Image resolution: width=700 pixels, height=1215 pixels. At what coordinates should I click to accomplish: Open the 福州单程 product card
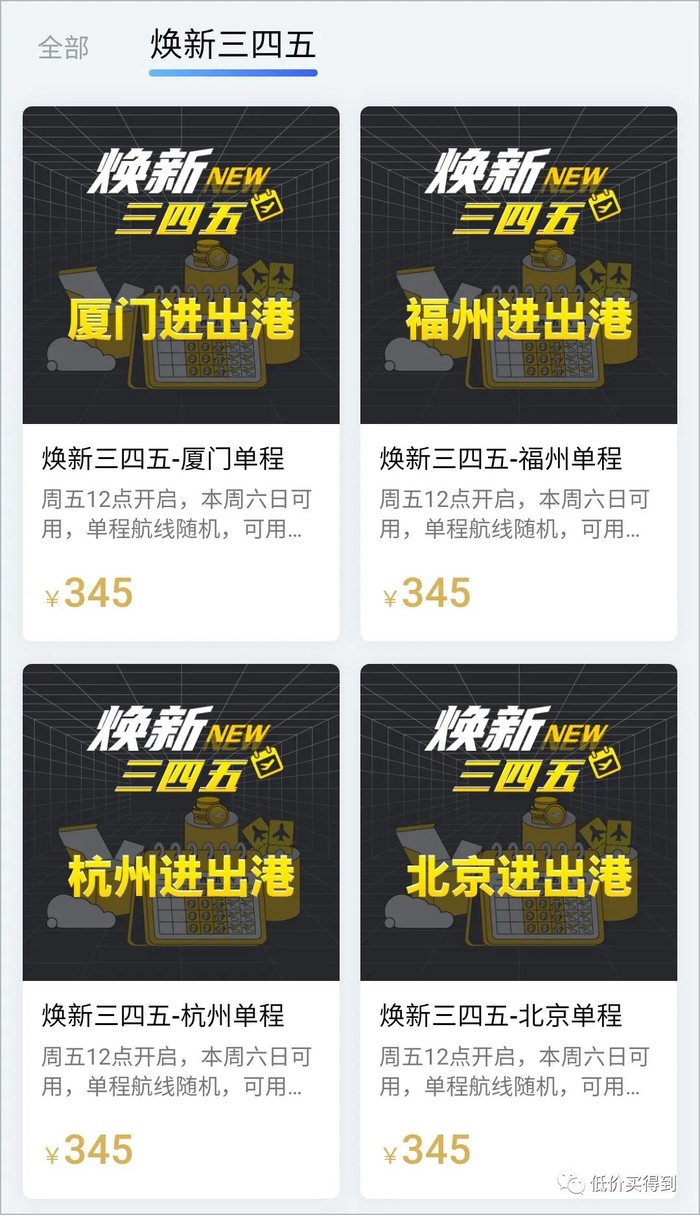(519, 372)
